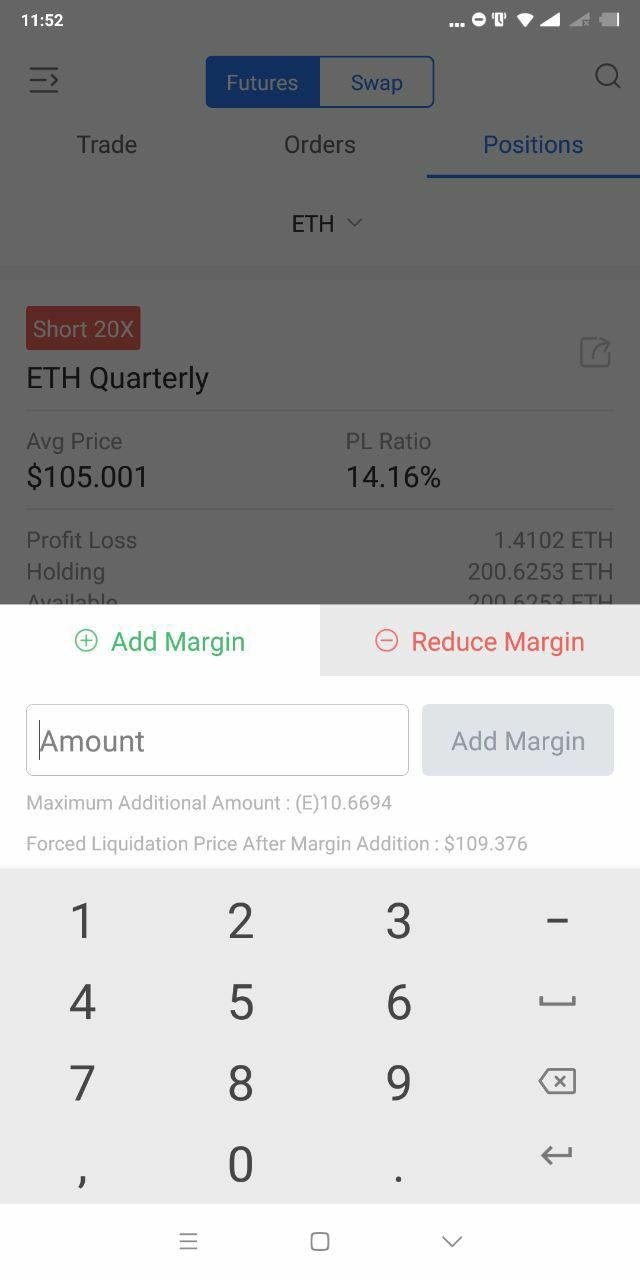Open the side menu icon
The image size is (640, 1280).
coord(44,80)
